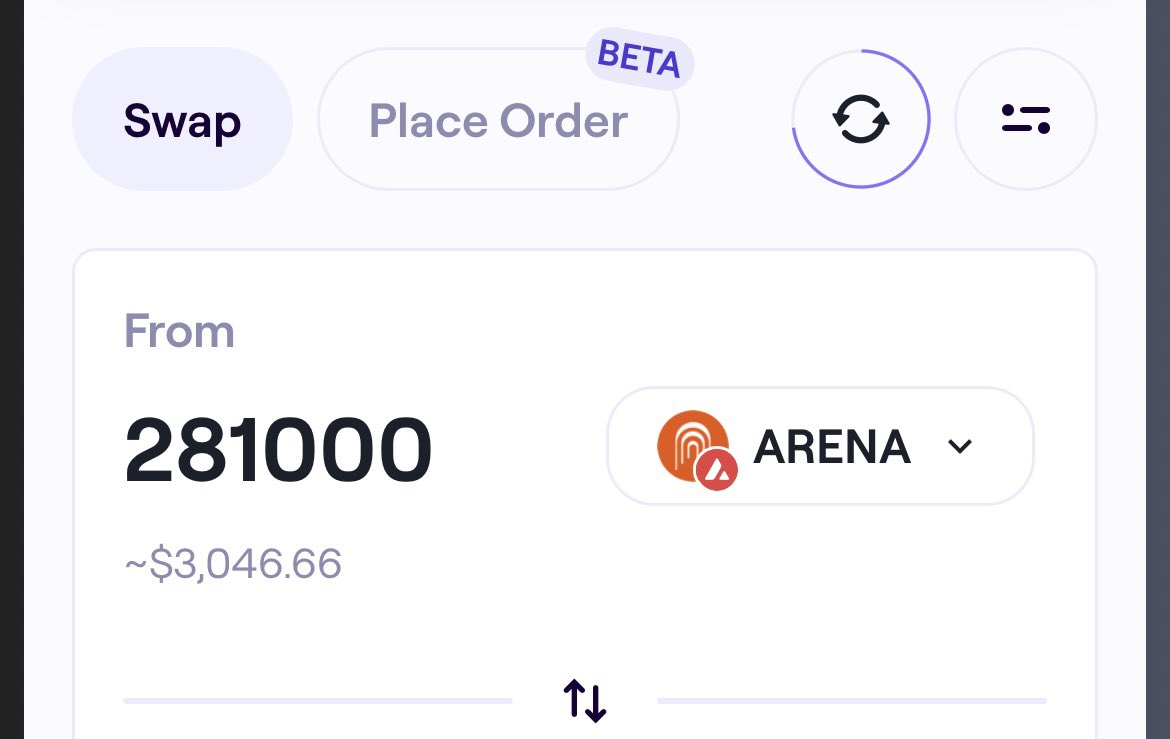The height and width of the screenshot is (739, 1170).
Task: Open swap settings sliders
Action: click(x=1025, y=119)
